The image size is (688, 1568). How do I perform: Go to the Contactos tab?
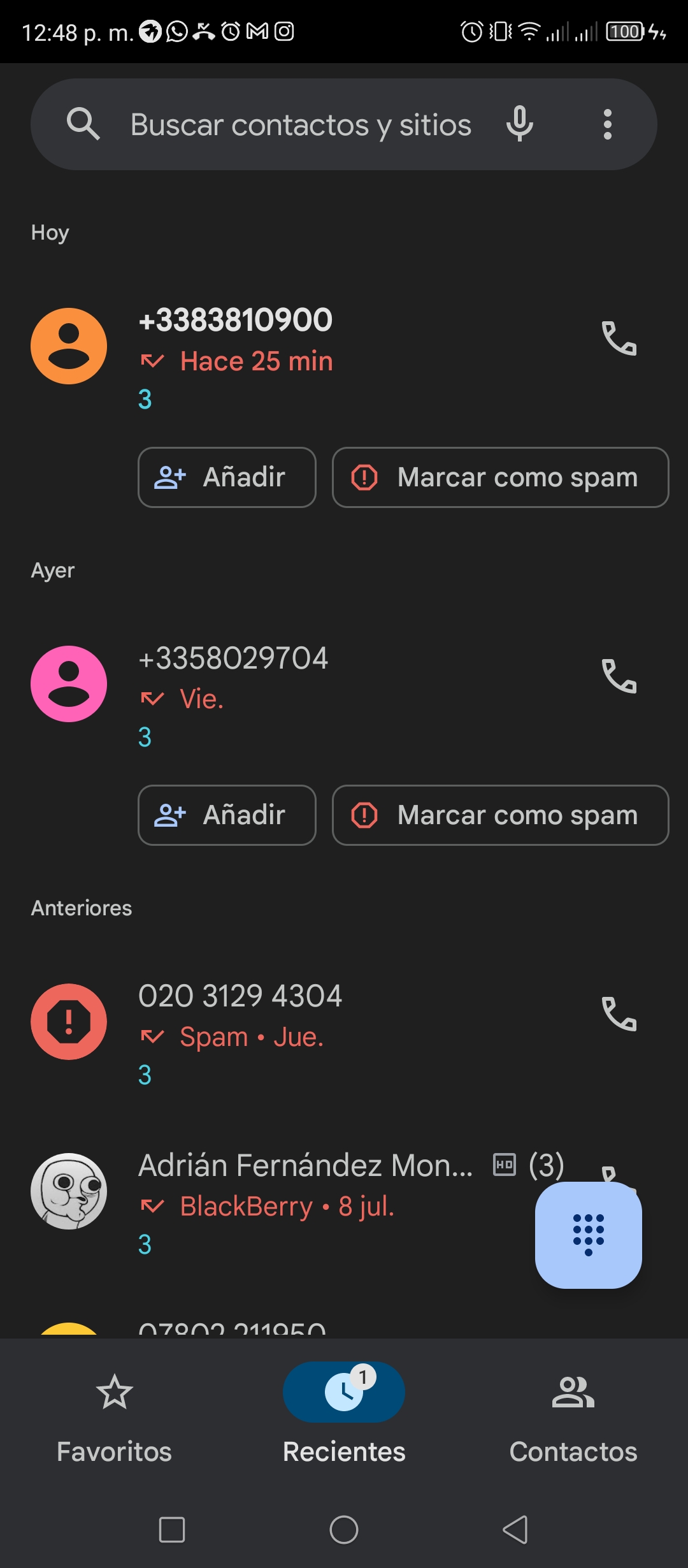coord(573,1419)
